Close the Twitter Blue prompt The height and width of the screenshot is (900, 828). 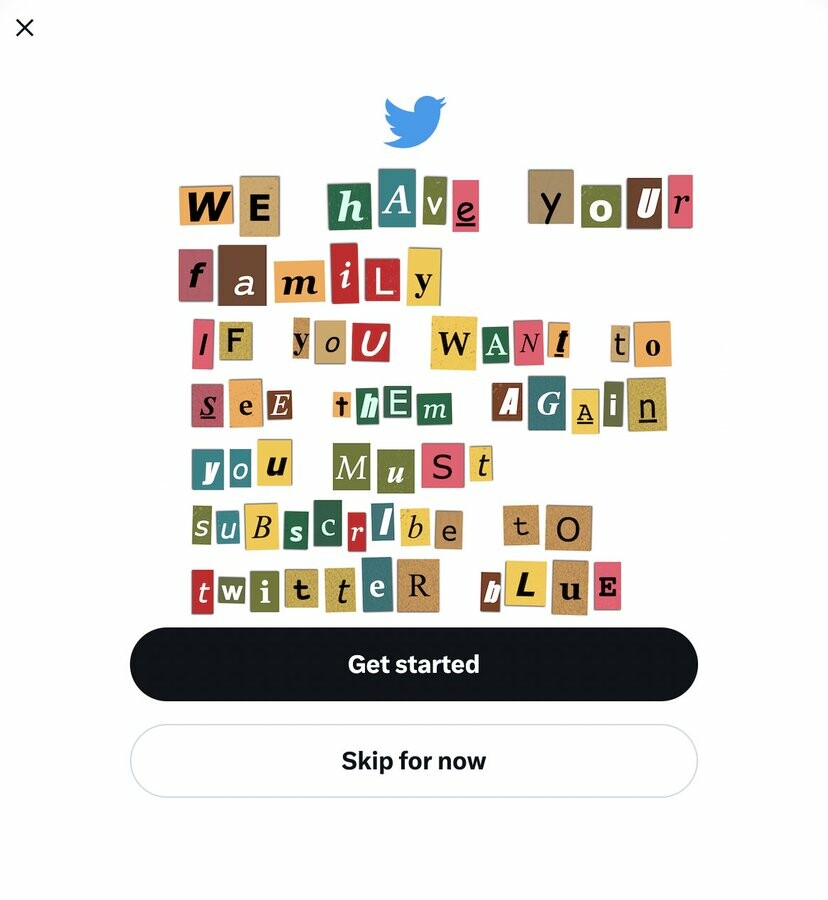click(25, 28)
